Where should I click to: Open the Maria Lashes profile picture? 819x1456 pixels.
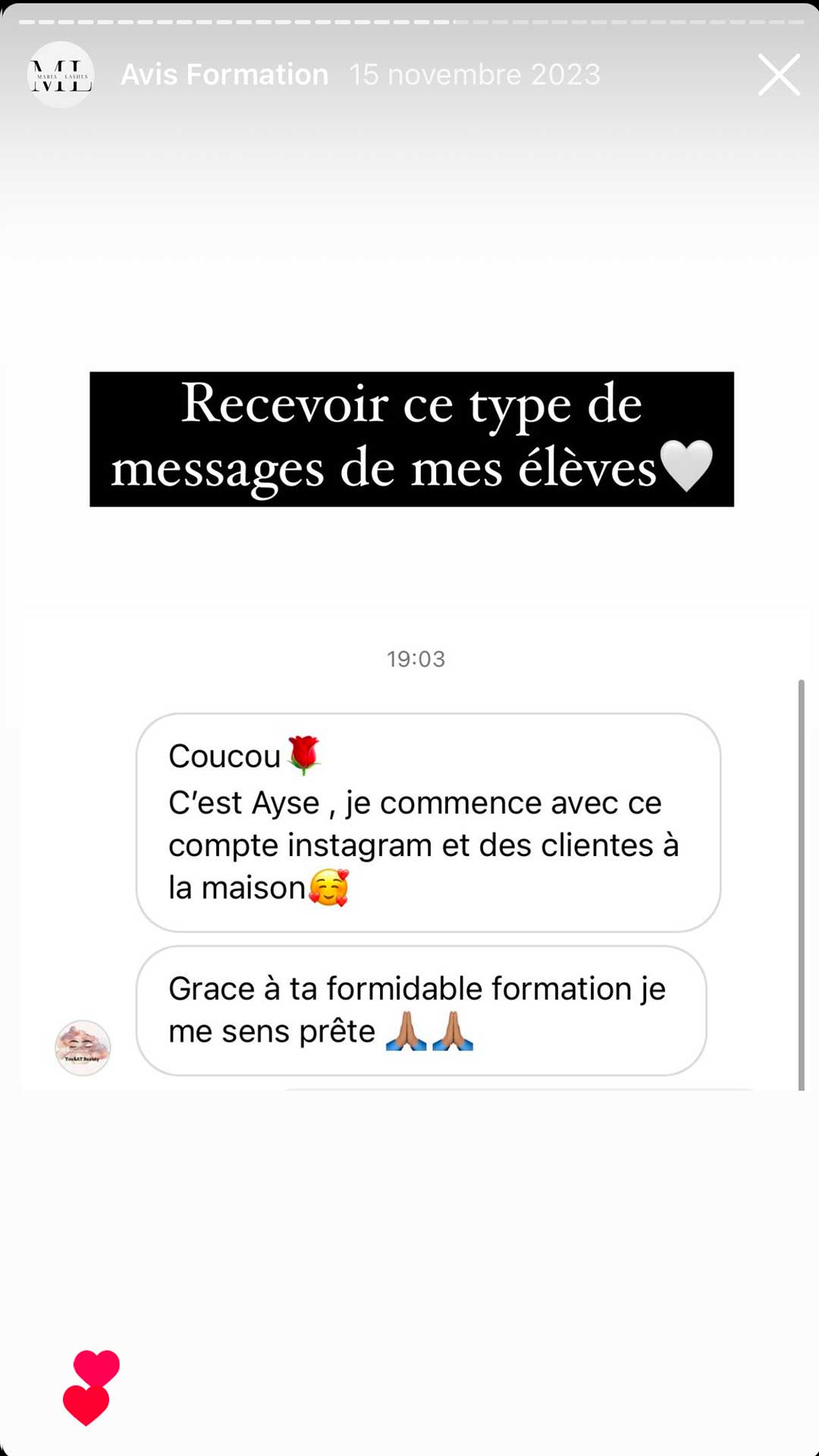click(x=61, y=74)
